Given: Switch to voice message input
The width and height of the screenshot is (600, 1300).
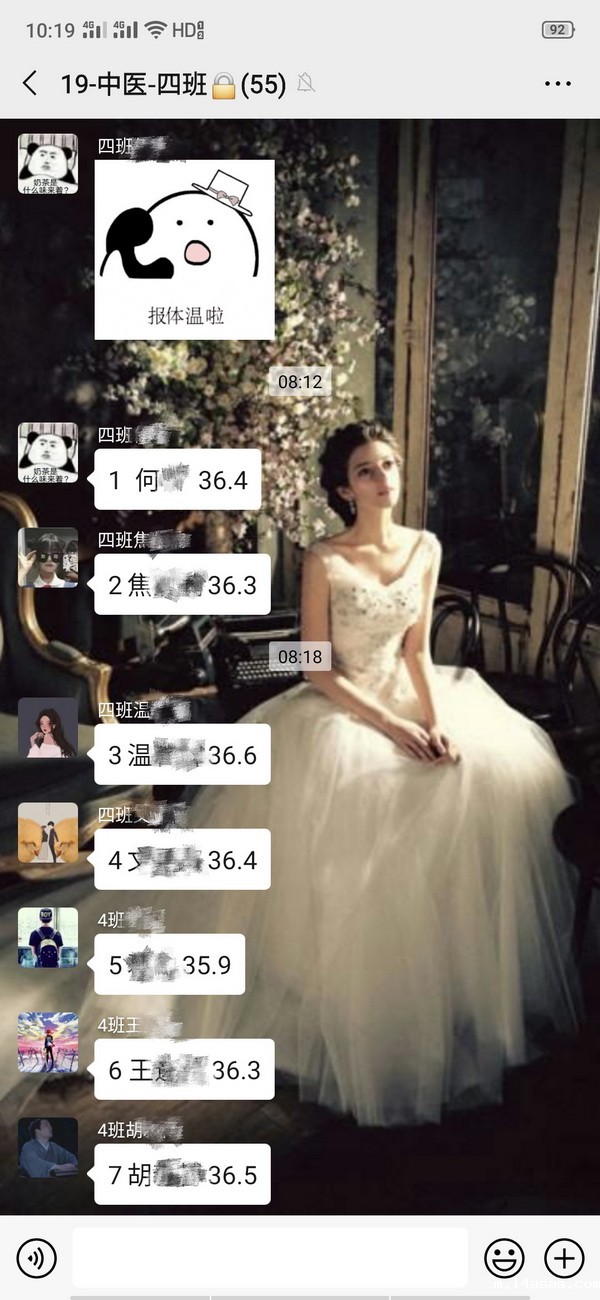Looking at the screenshot, I should pos(37,1258).
